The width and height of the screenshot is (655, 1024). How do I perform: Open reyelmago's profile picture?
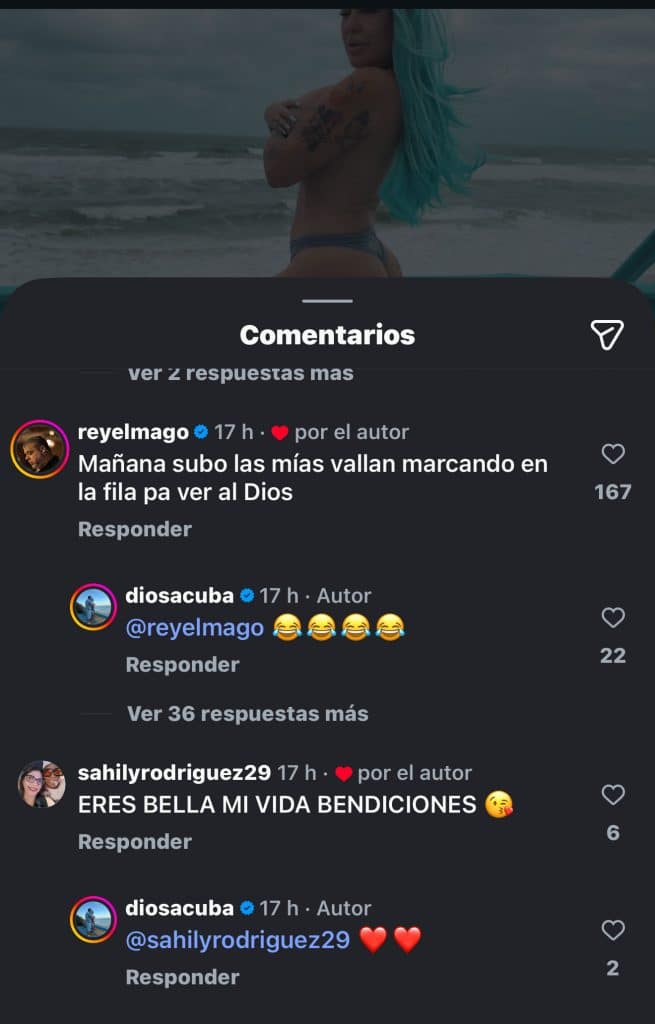click(39, 450)
